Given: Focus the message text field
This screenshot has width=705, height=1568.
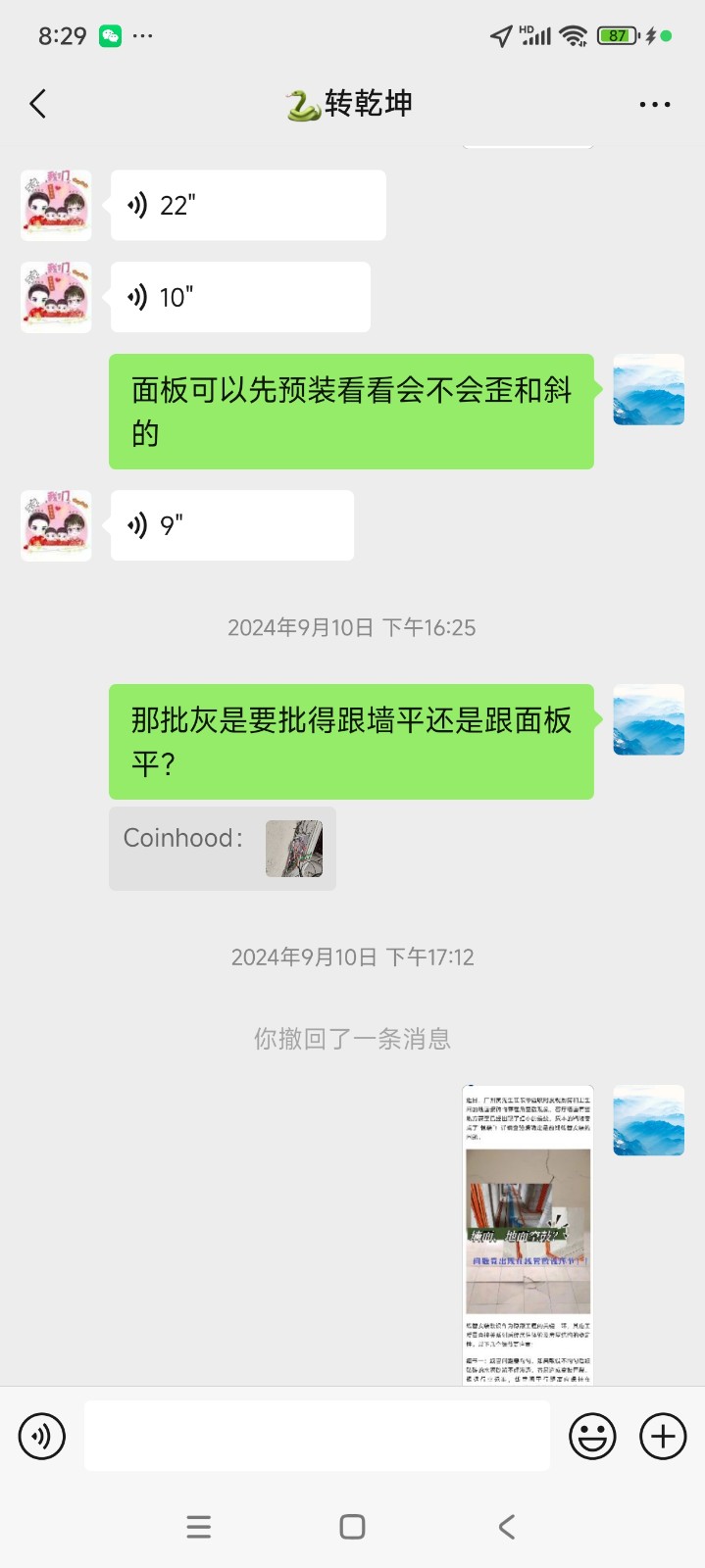Looking at the screenshot, I should pyautogui.click(x=317, y=1437).
